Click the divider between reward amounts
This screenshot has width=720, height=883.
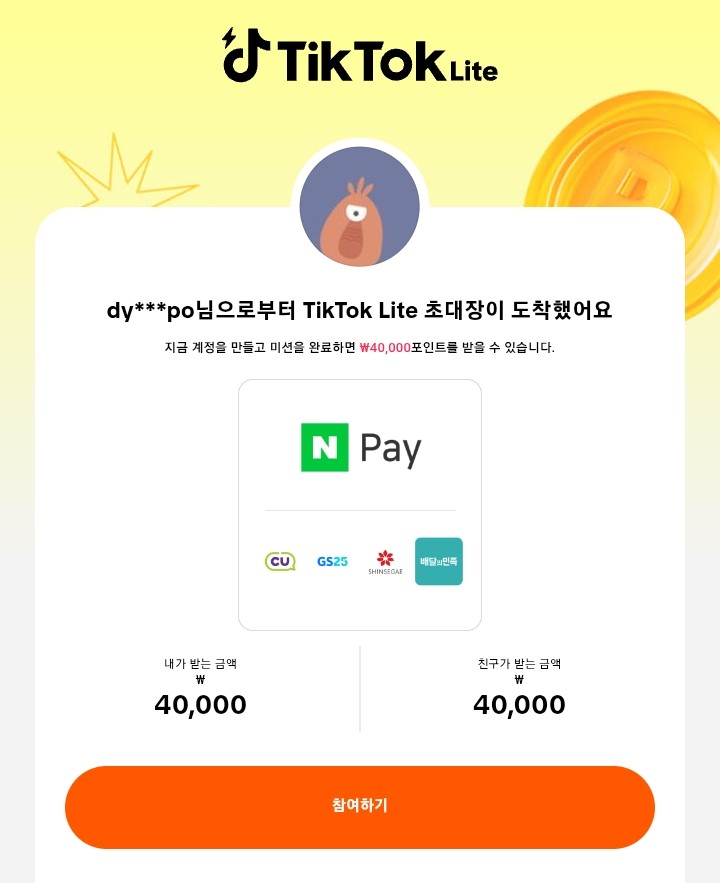360,688
